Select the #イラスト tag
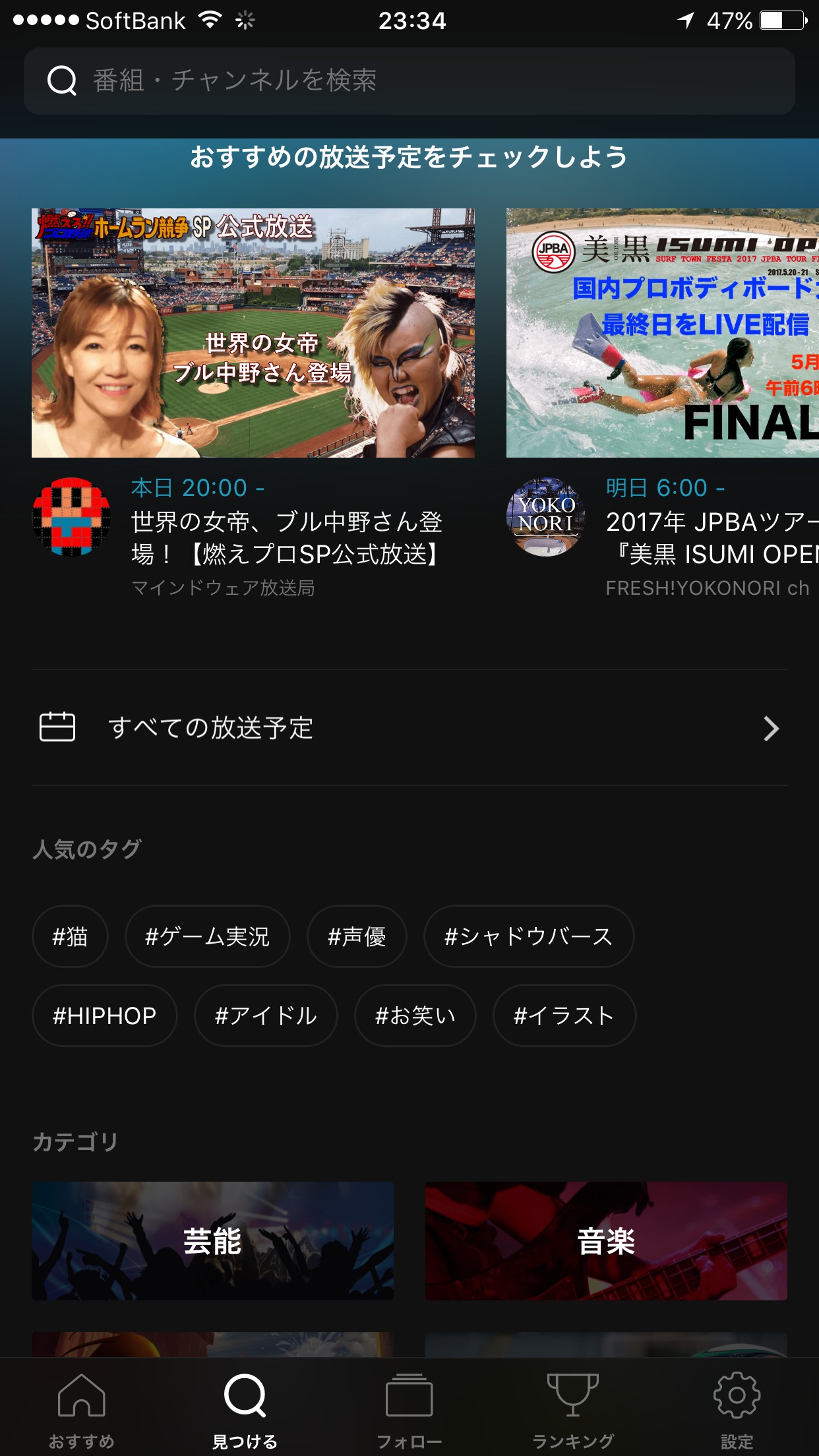The image size is (819, 1456). point(564,1016)
